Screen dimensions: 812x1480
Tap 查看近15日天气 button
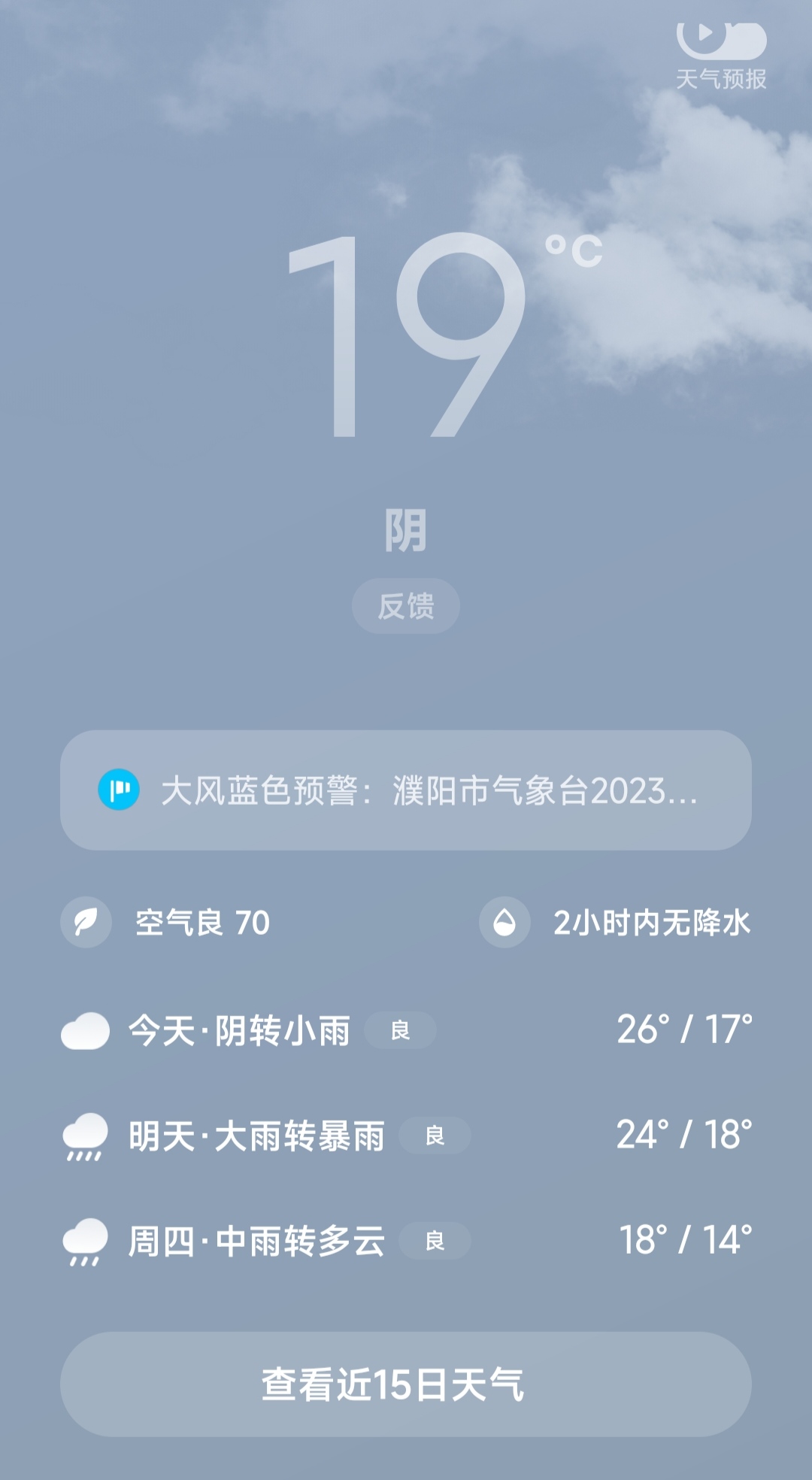coord(406,1384)
